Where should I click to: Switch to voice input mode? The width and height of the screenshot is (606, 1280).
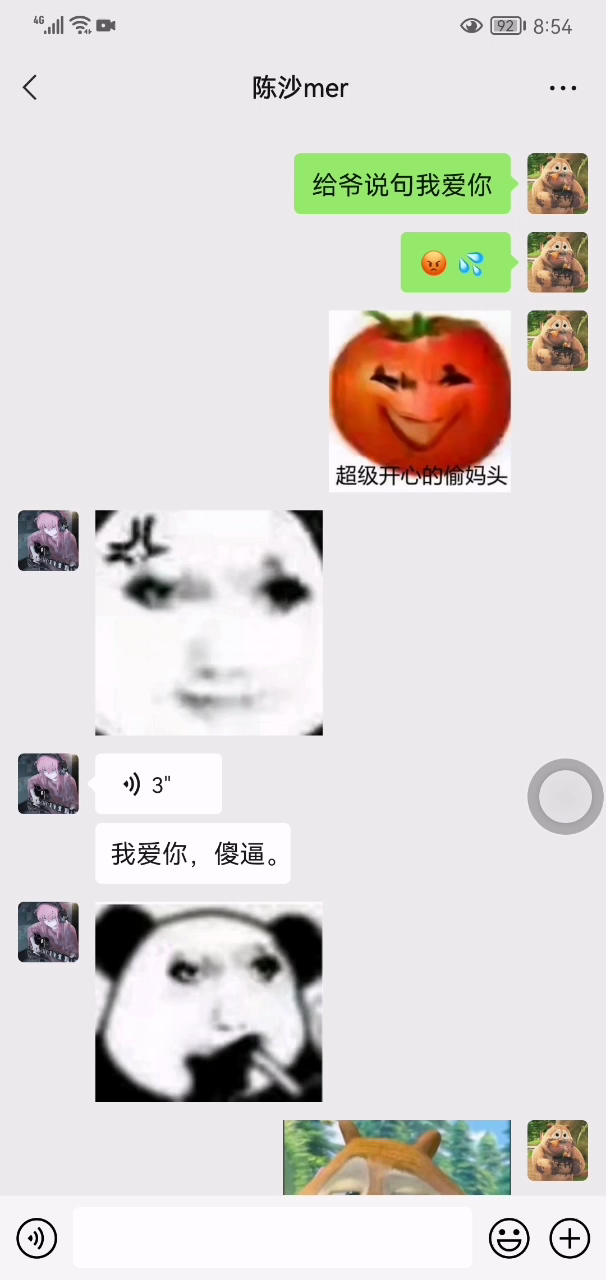coord(37,1239)
